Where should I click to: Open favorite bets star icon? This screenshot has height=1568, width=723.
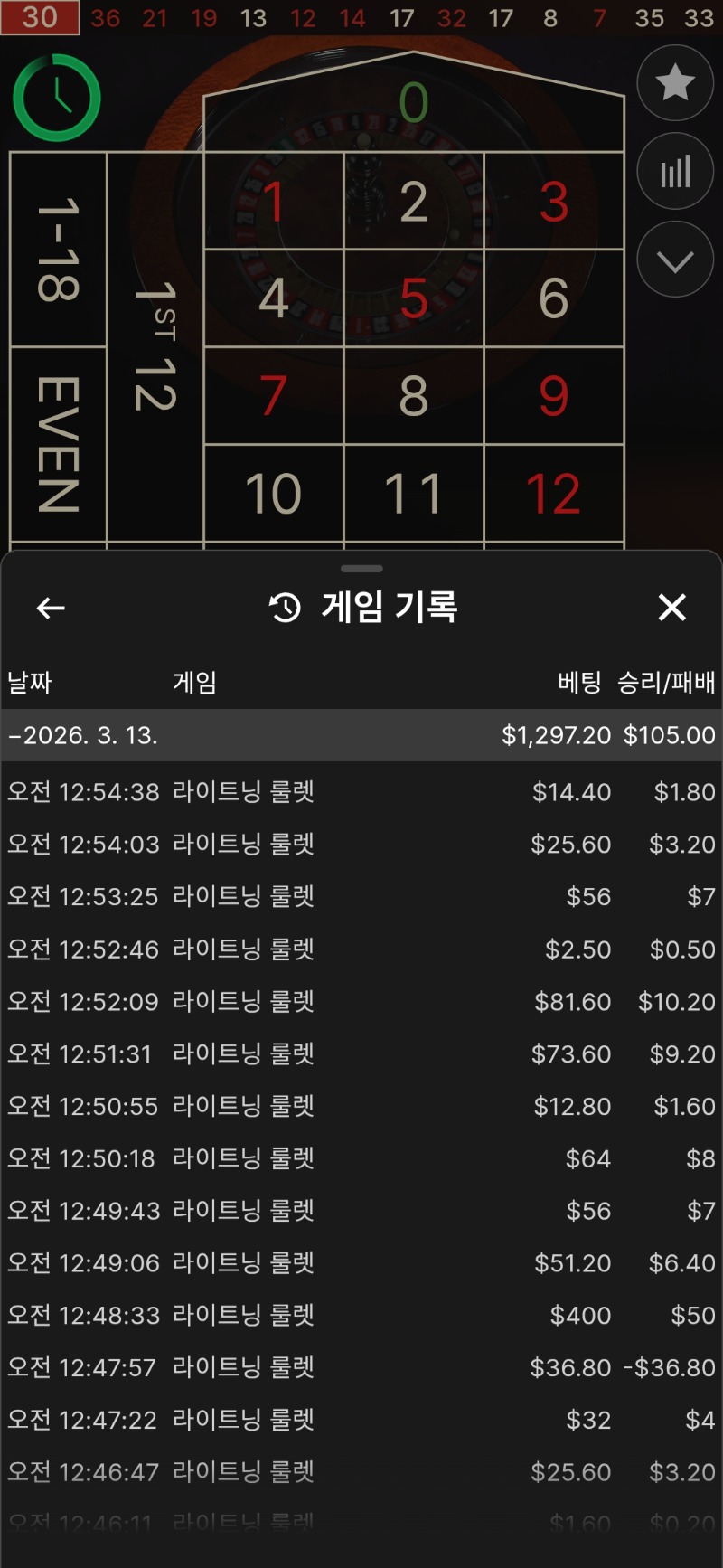(675, 83)
